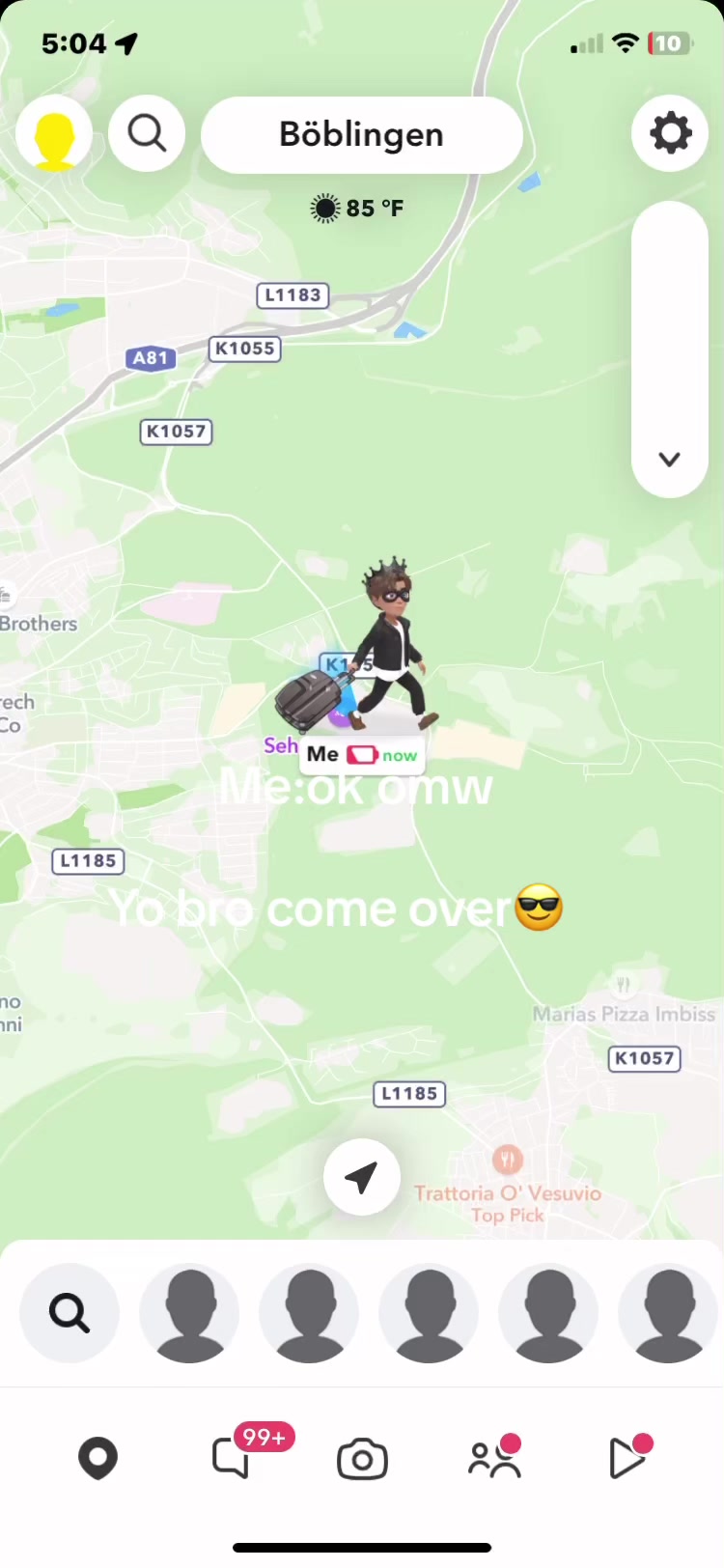Open the map search magnifier at top
Viewport: 724px width, 1568px height.
click(x=147, y=133)
